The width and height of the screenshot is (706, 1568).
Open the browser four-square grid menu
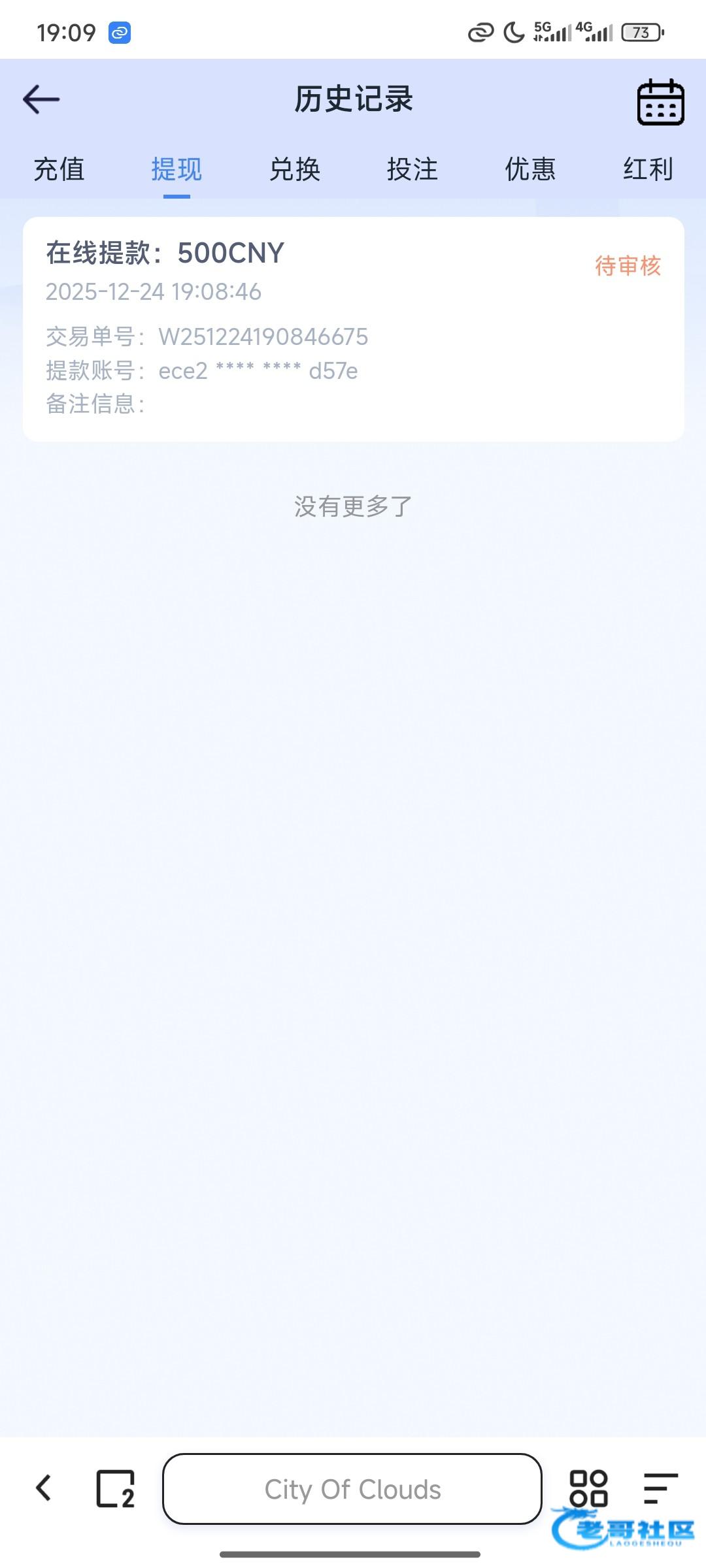click(x=588, y=1487)
